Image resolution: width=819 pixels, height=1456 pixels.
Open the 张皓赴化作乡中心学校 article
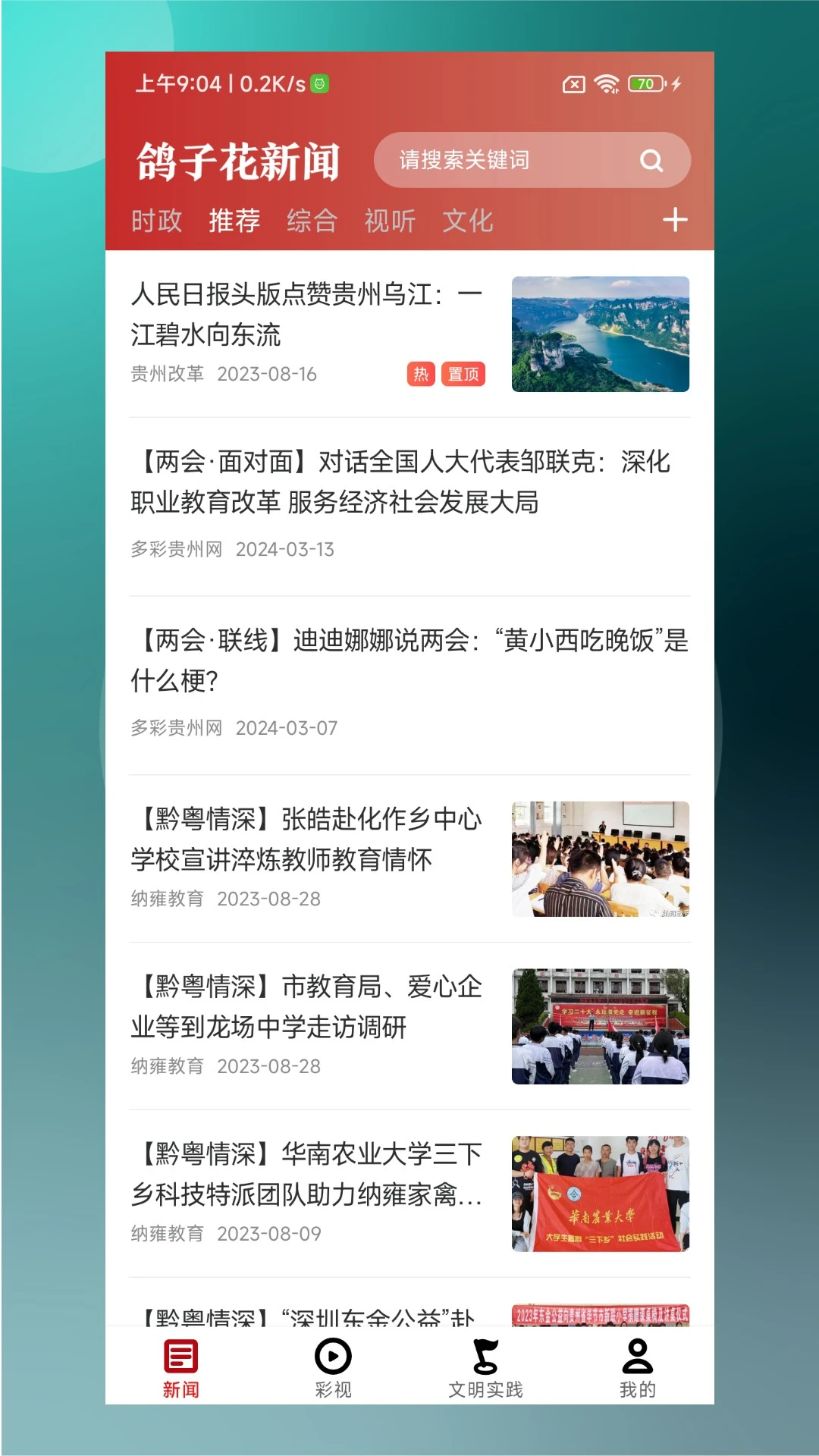(307, 839)
